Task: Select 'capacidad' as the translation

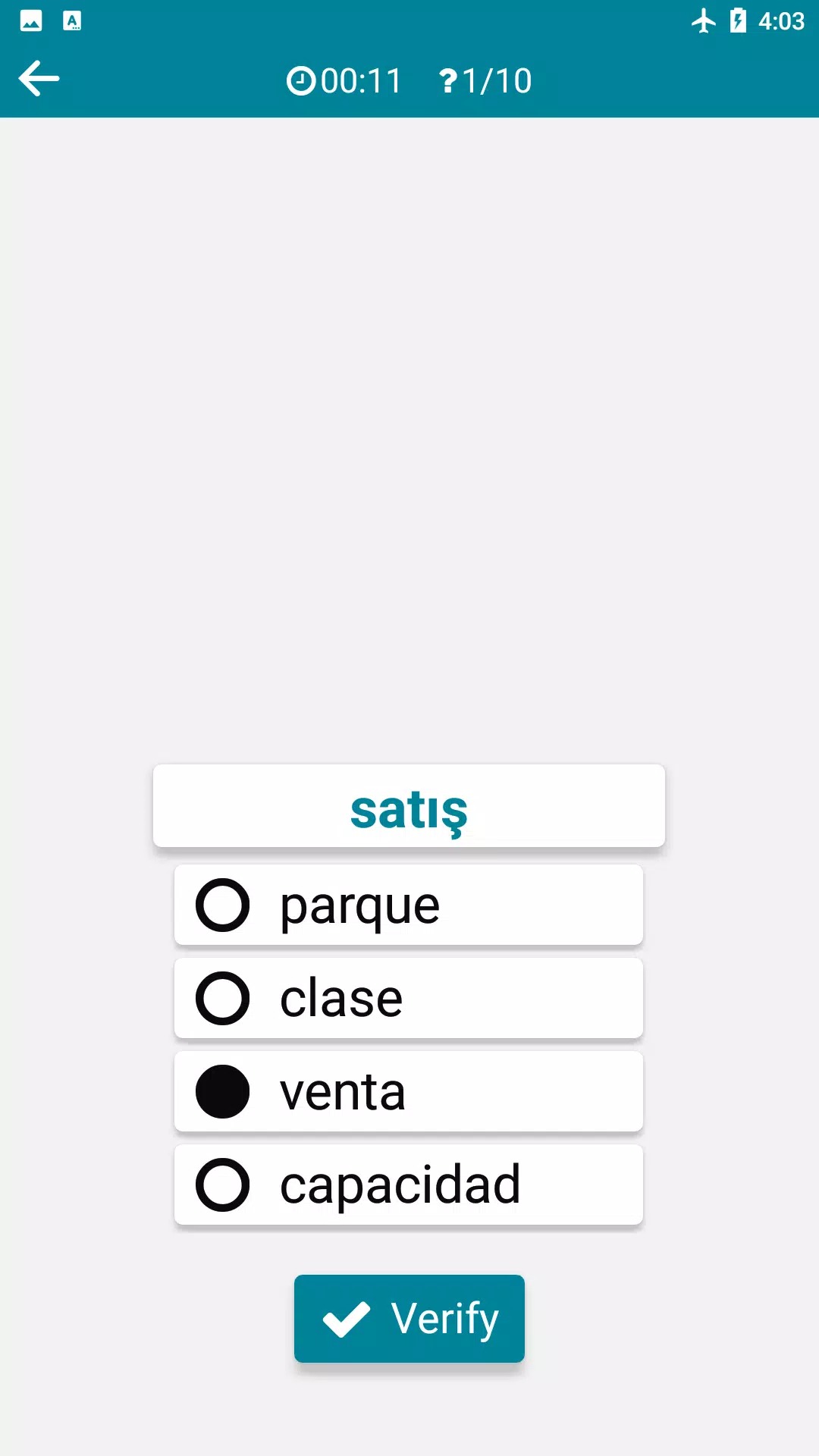Action: (408, 1185)
